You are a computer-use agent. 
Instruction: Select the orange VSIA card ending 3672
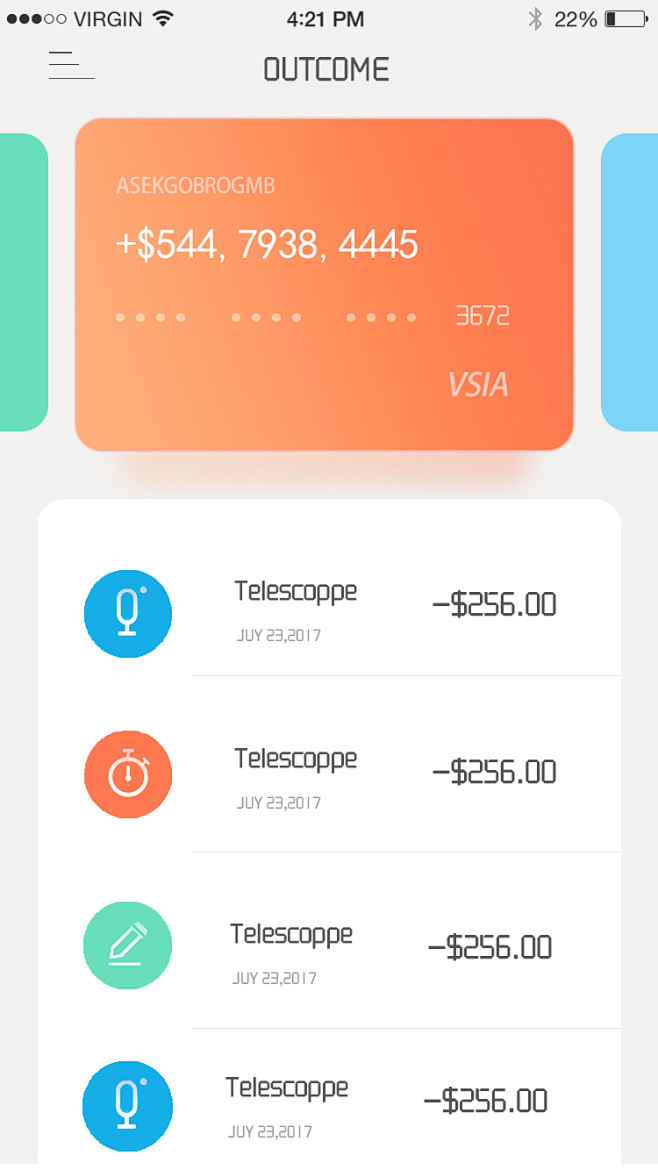(x=324, y=285)
